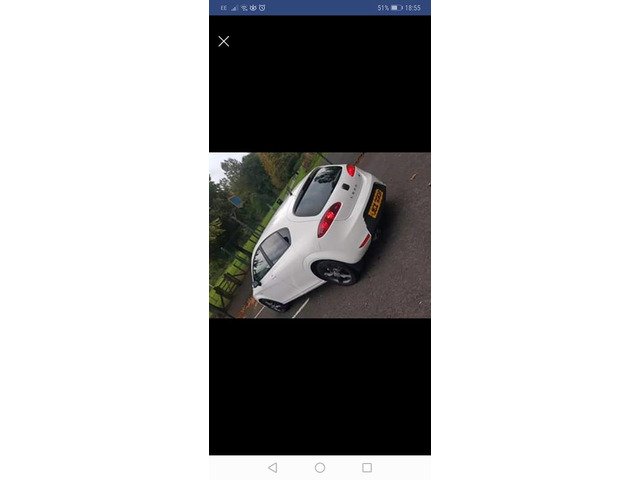
Task: Tap the white car photo
Action: click(x=319, y=235)
